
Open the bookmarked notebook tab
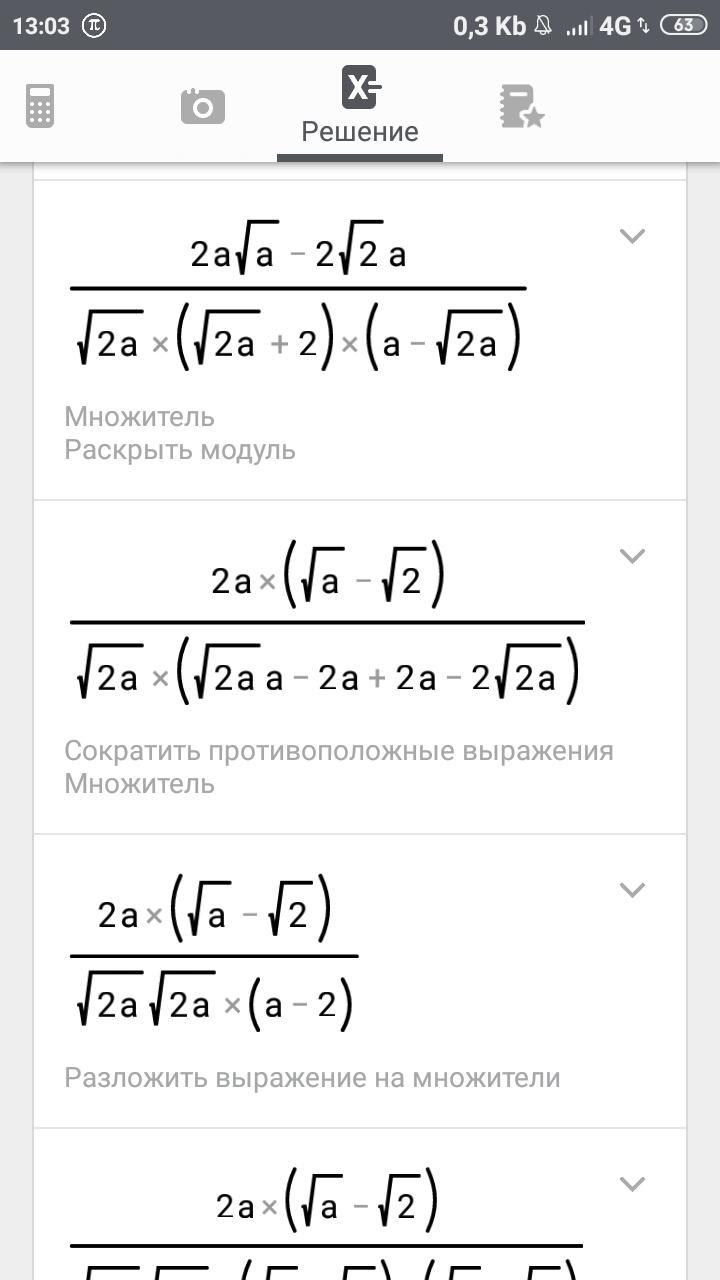[x=521, y=106]
